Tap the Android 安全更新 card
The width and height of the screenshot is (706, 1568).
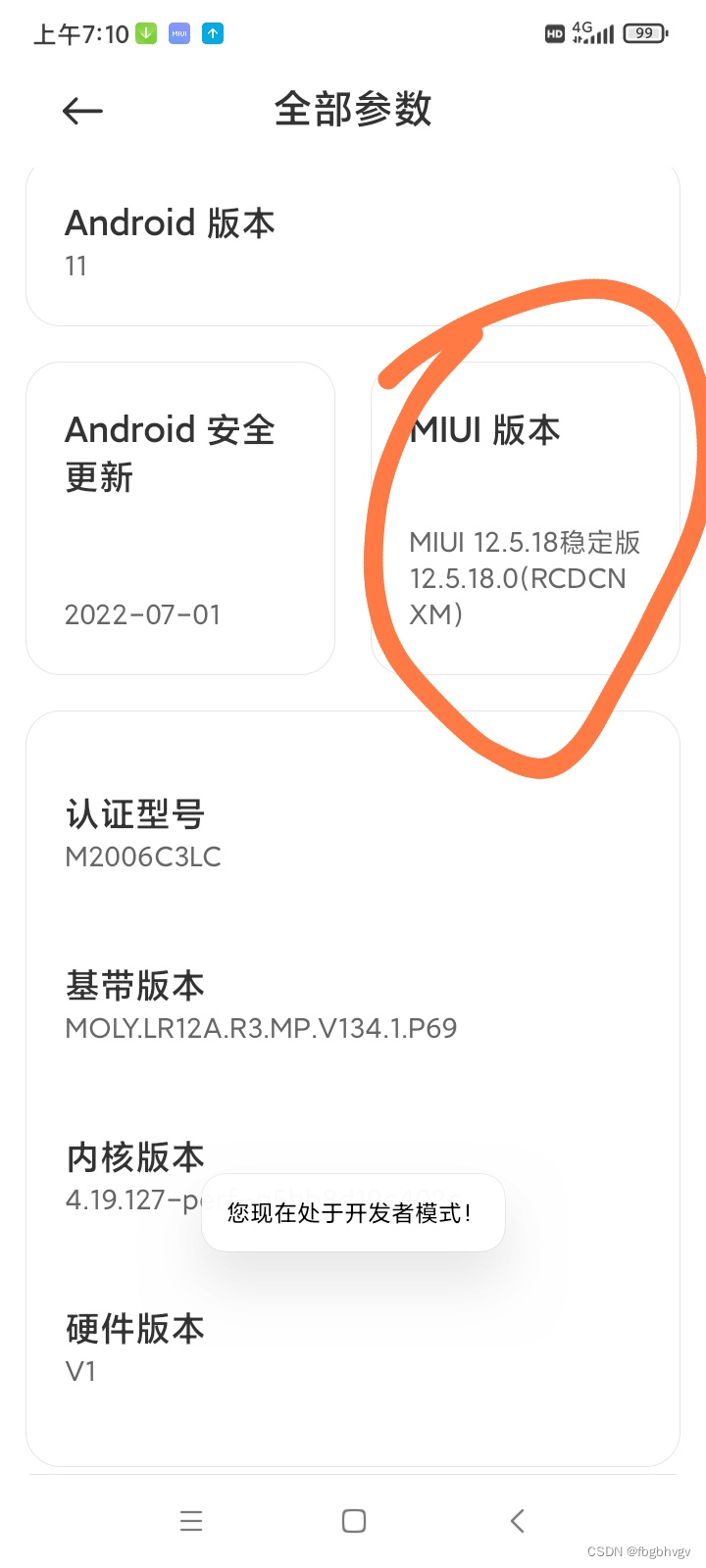(x=180, y=519)
